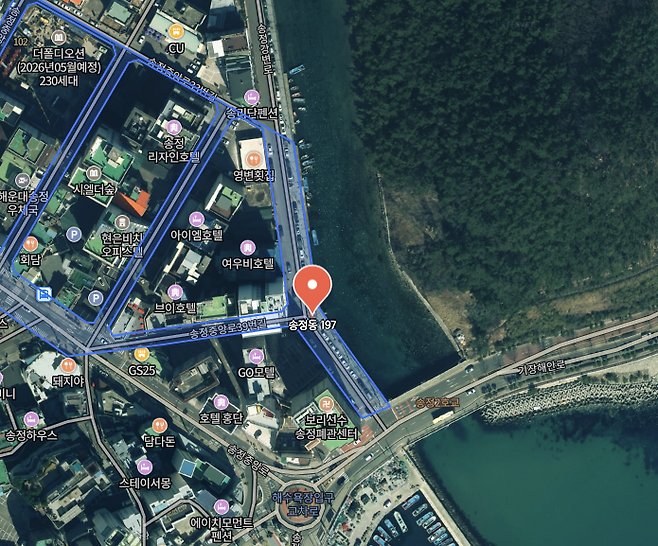Select the 여우비호텔 marker

(x=247, y=247)
